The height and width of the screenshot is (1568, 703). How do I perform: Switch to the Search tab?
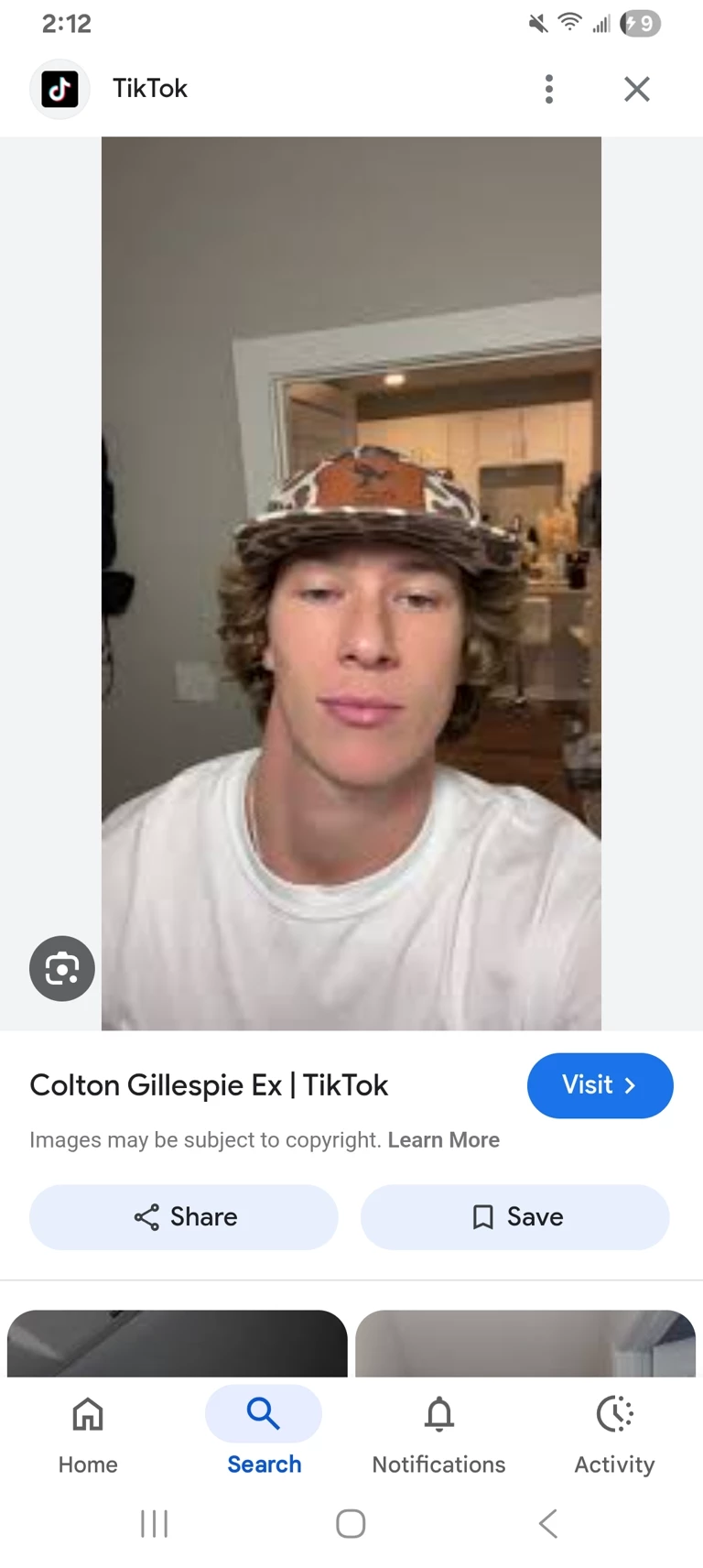coord(264,1431)
